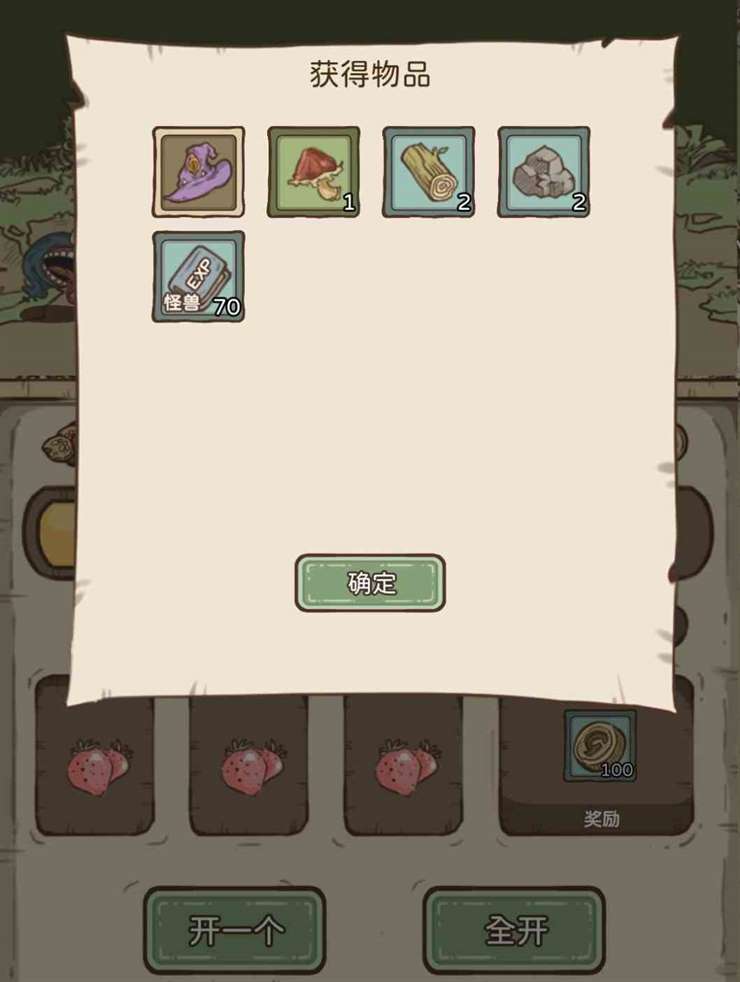
Task: Tap 开一个 to open one
Action: point(235,930)
